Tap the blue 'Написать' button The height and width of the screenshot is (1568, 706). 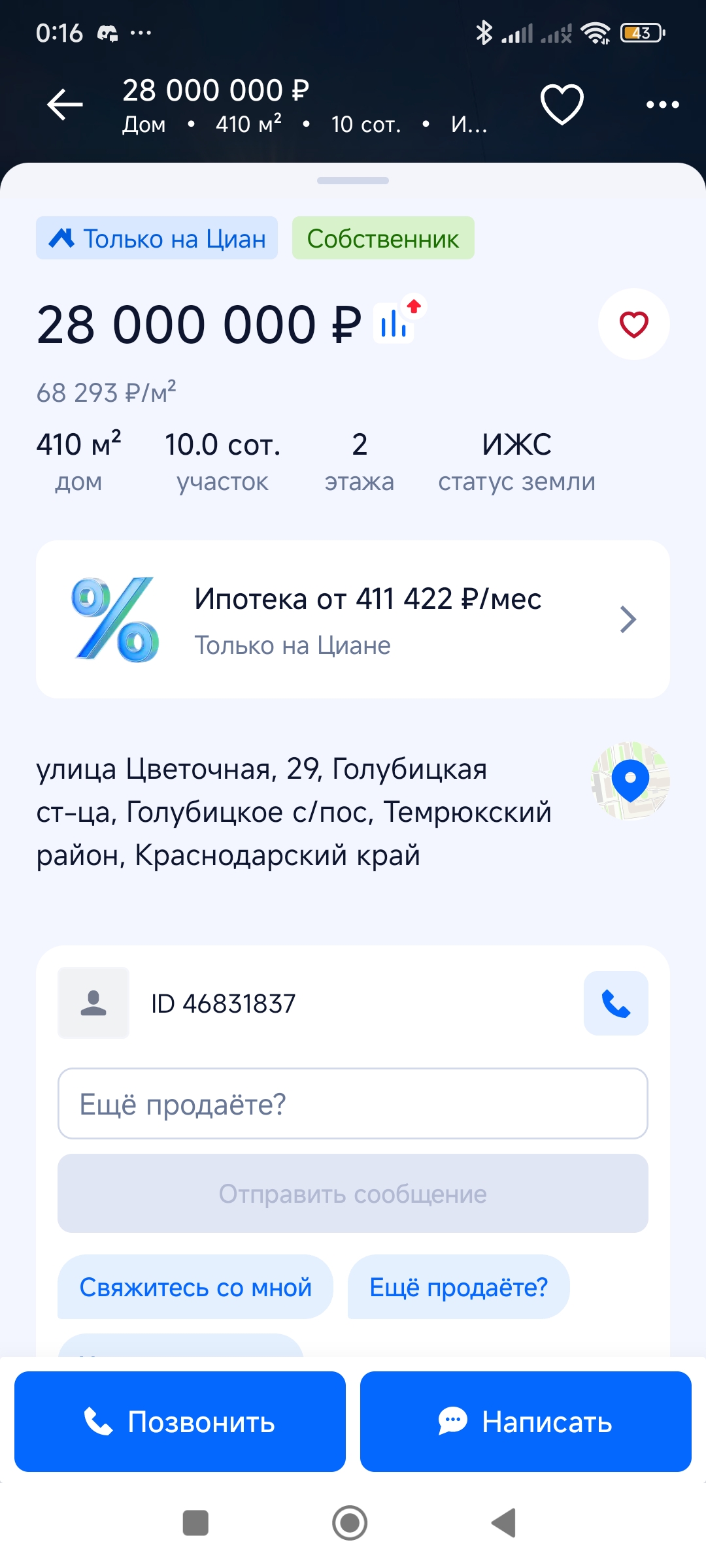coord(526,1422)
